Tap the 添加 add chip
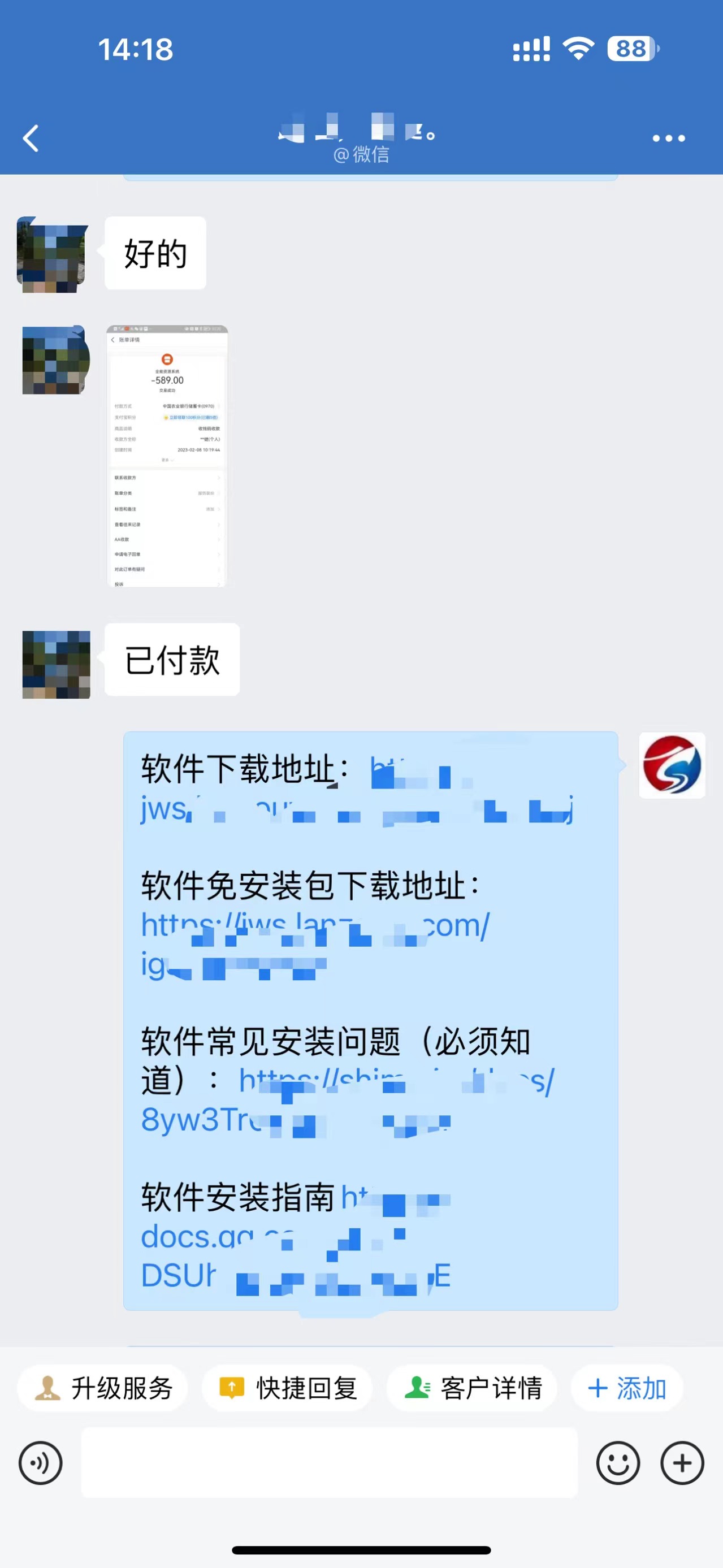Viewport: 723px width, 1568px height. coord(627,1388)
